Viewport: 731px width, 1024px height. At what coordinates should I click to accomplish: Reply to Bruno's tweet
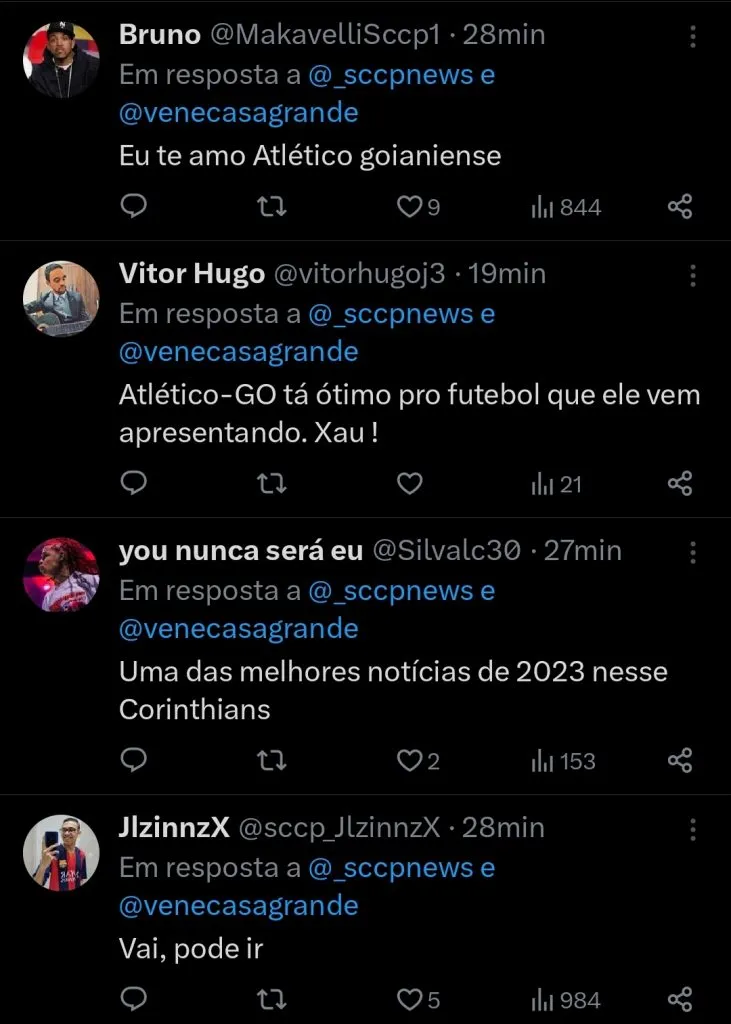coord(134,207)
